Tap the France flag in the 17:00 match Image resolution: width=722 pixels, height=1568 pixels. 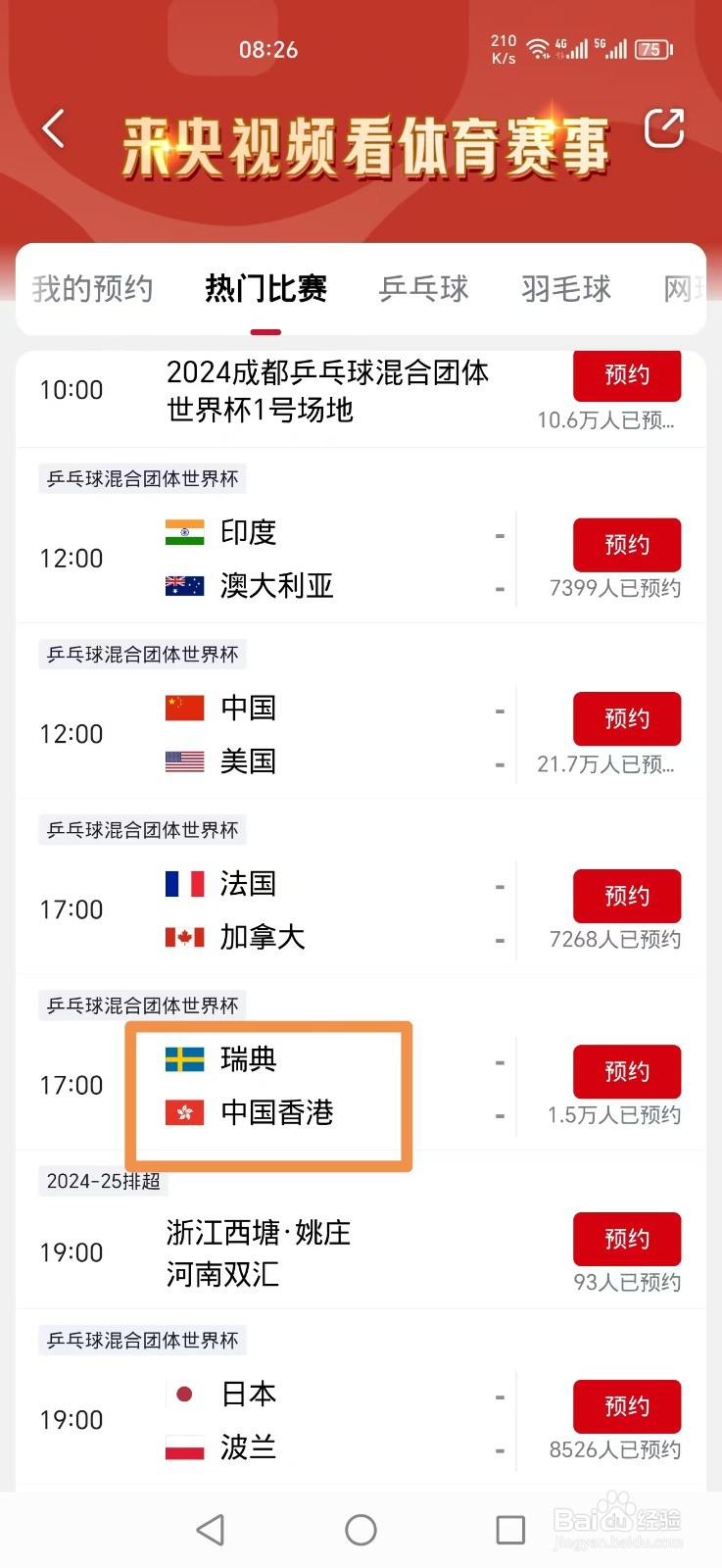tap(184, 883)
